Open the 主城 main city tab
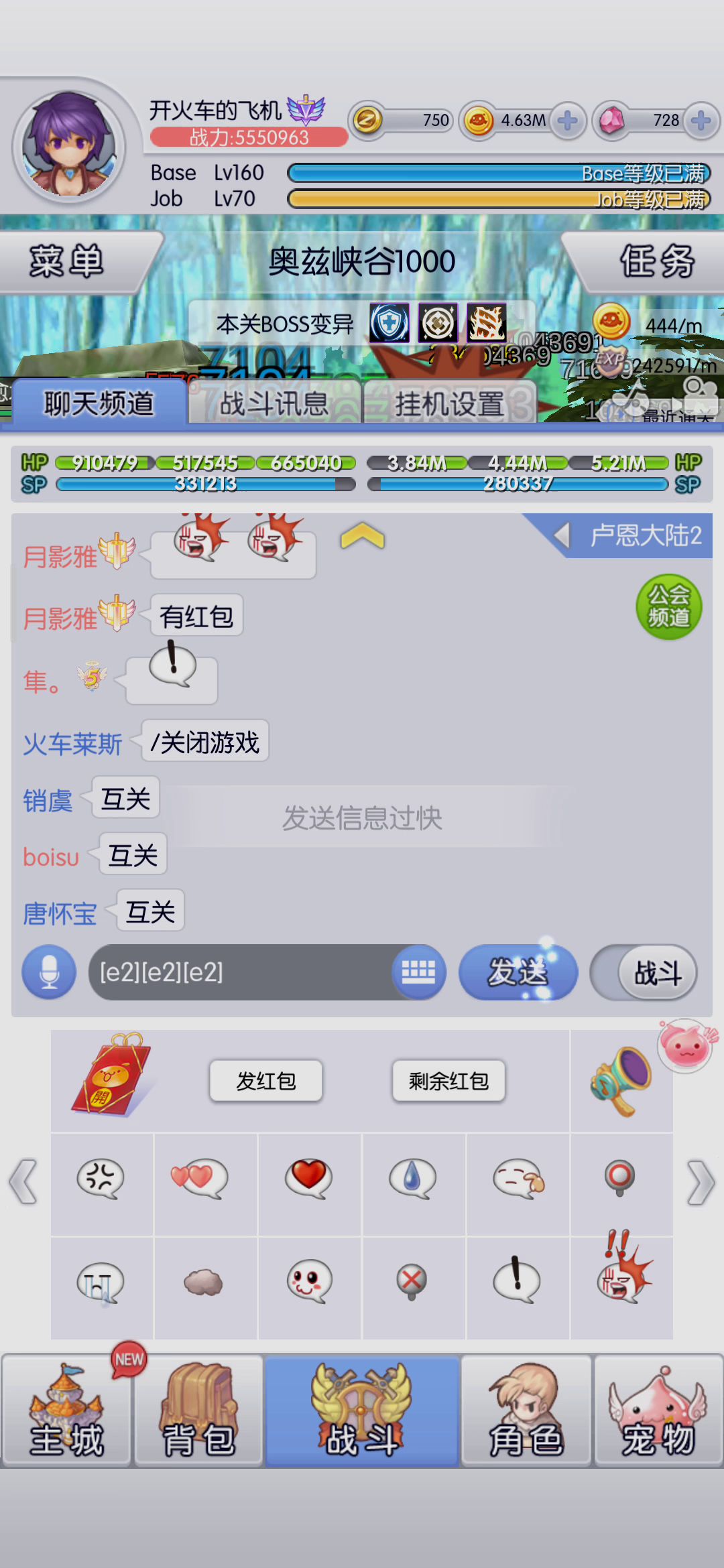Screen dimensions: 724x1568 [x=66, y=1411]
